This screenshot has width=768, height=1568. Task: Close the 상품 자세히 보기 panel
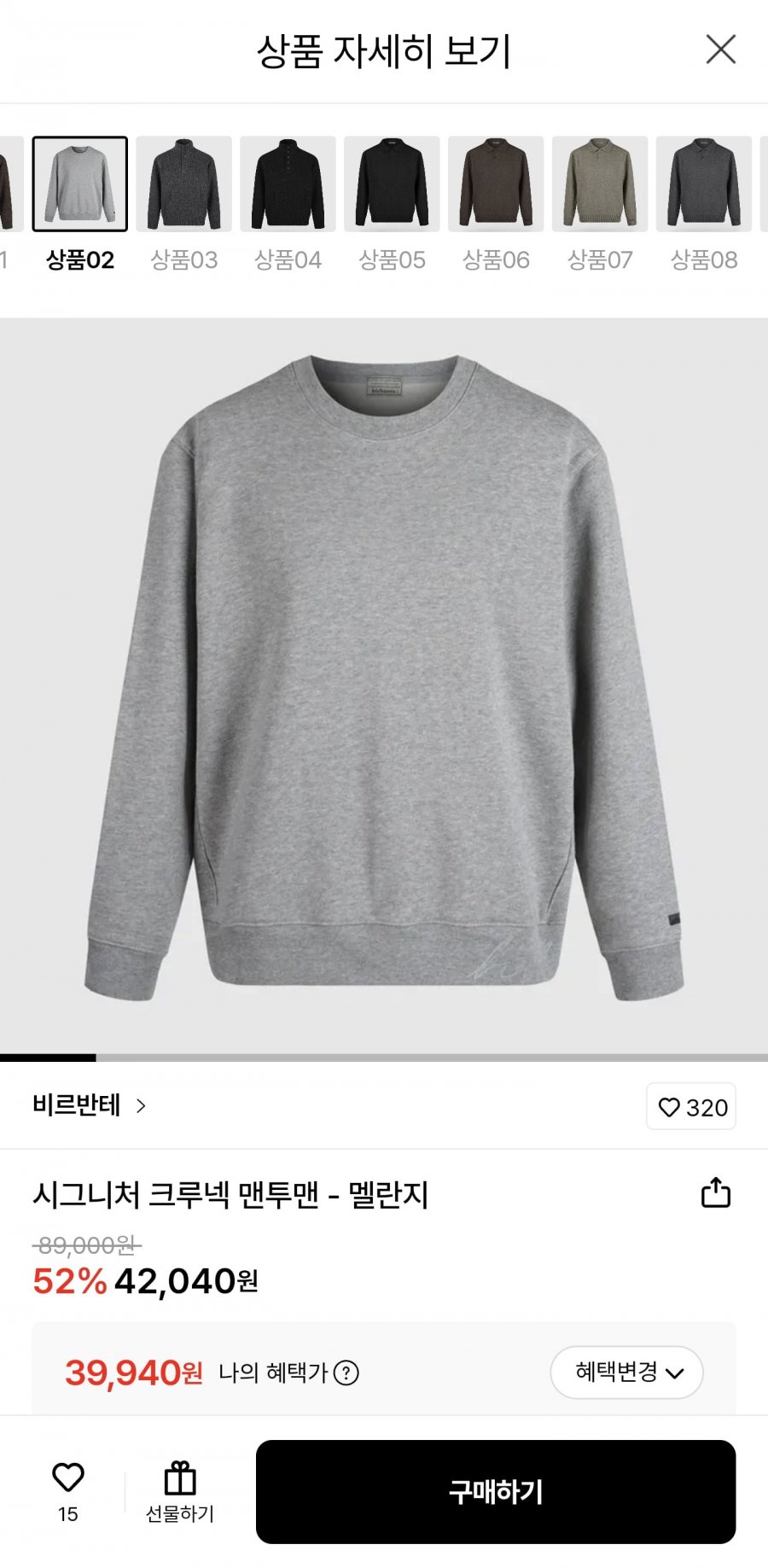[x=720, y=50]
